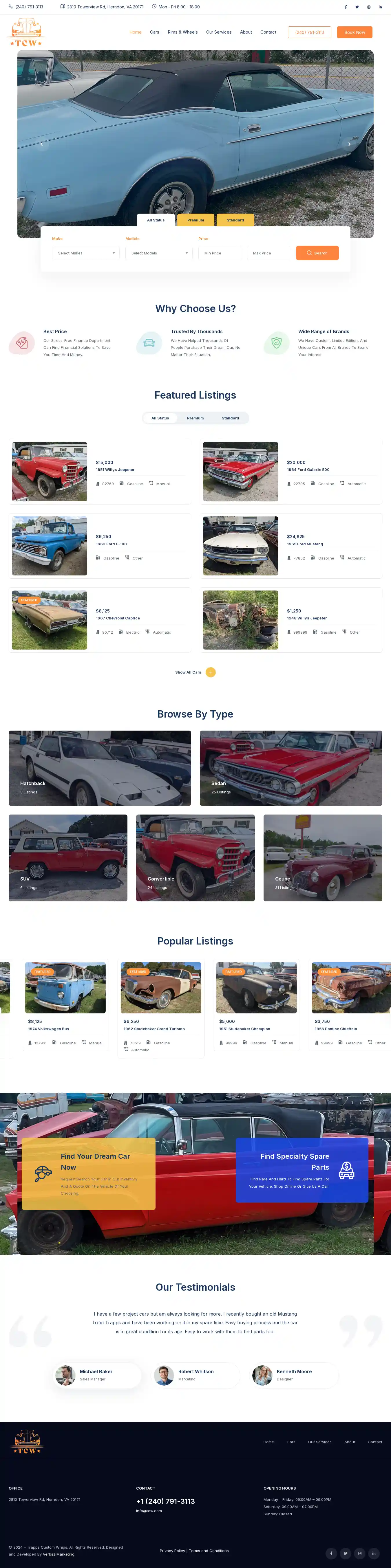Filter Featured Listings by Standard
The image size is (391, 1568).
tap(230, 418)
